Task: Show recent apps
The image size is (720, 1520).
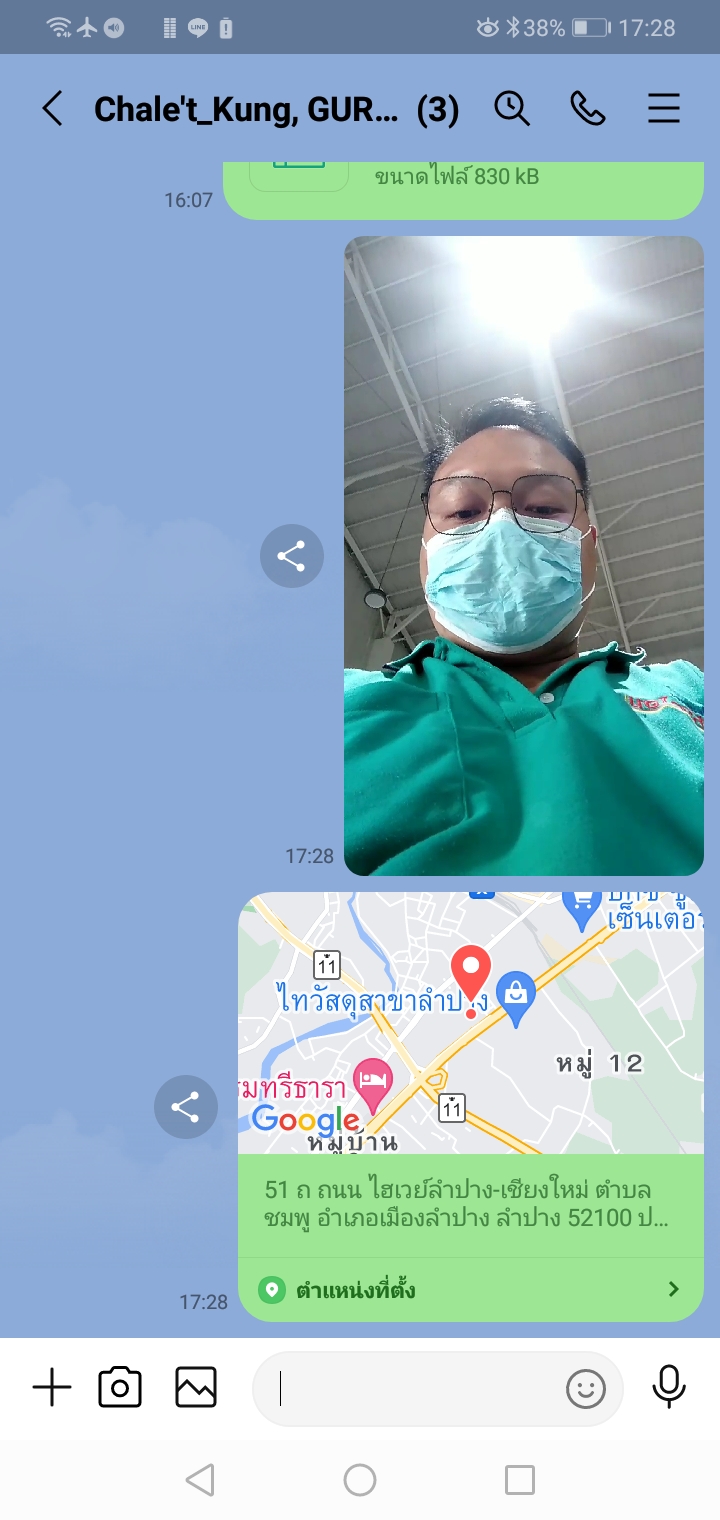Action: (520, 1480)
